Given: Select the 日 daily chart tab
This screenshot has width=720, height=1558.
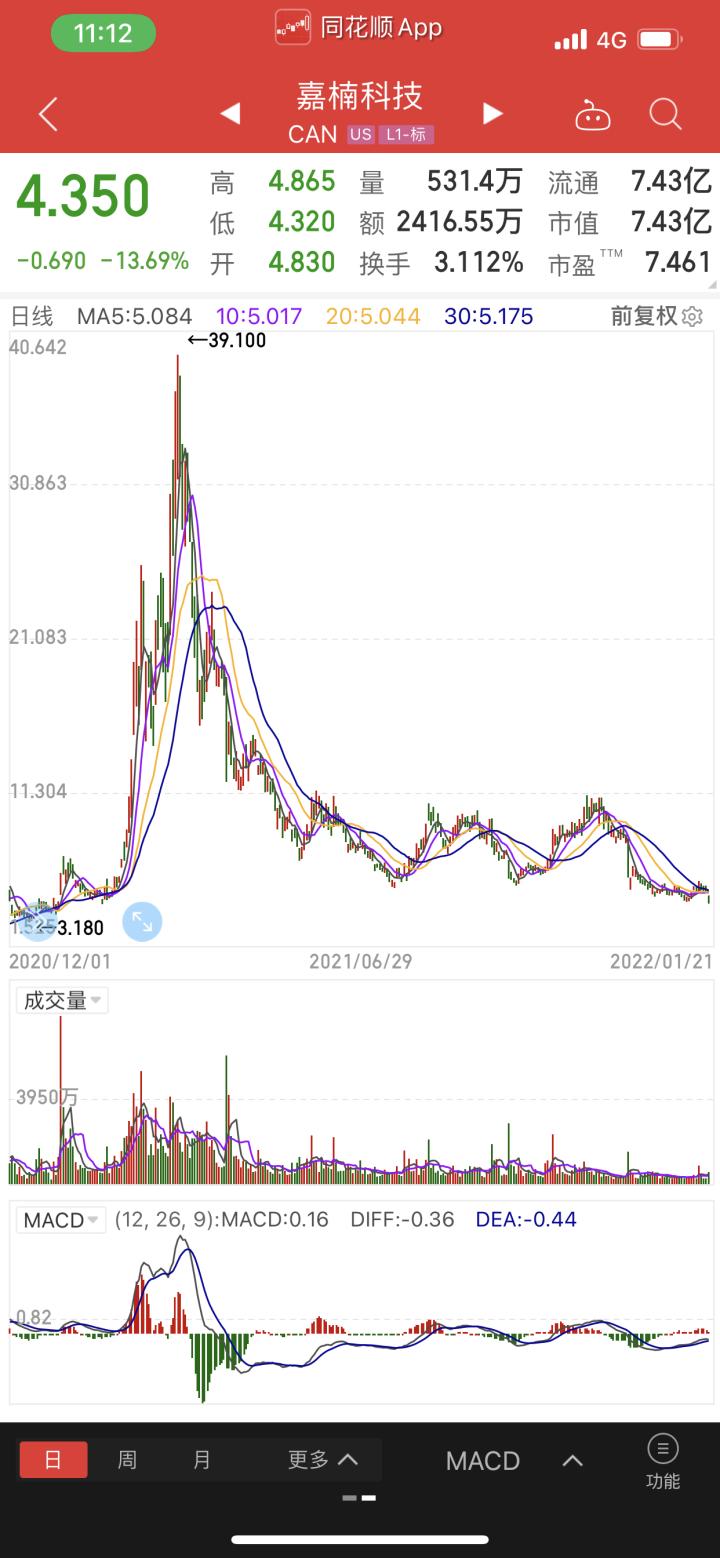Looking at the screenshot, I should click(53, 1460).
